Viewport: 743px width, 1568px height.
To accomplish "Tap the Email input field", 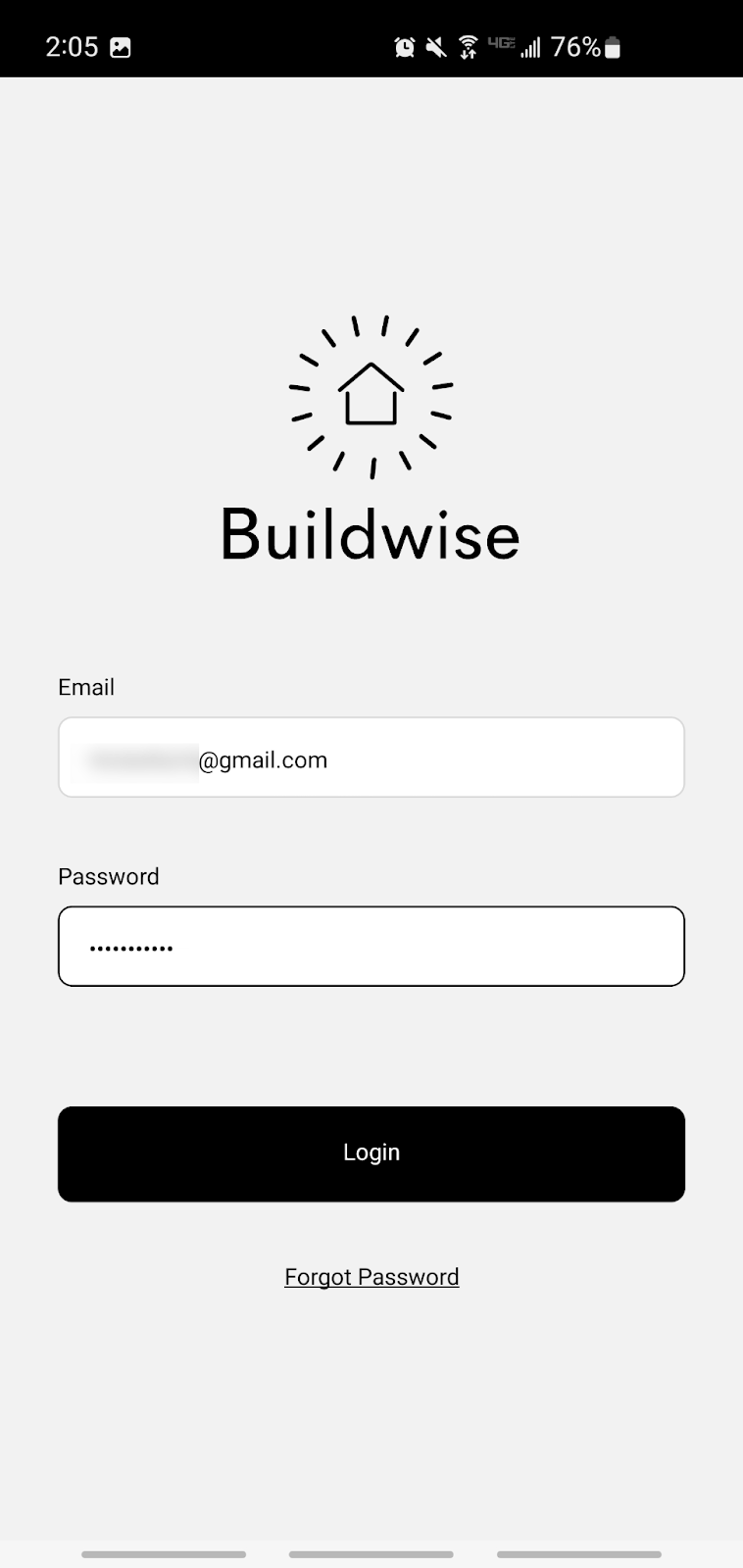I will [x=371, y=758].
